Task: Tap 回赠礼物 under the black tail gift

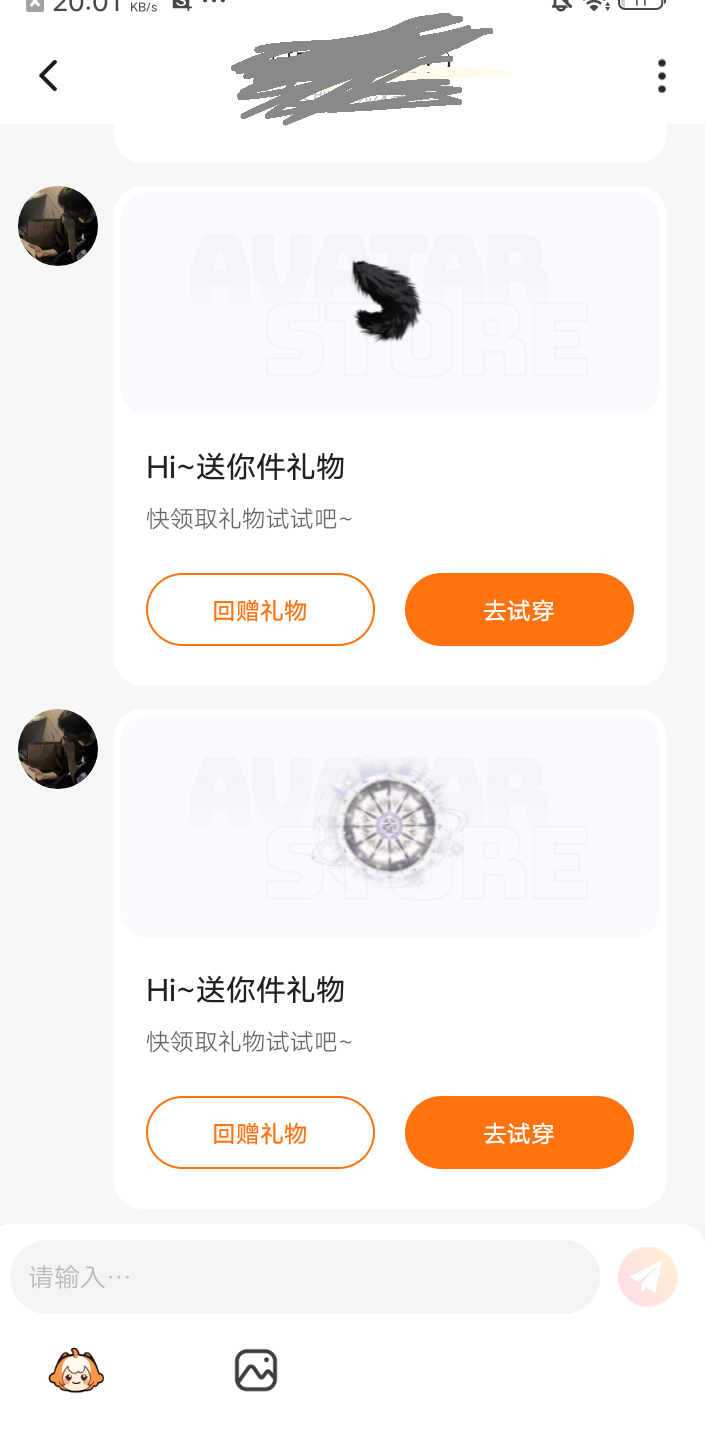Action: coord(260,610)
